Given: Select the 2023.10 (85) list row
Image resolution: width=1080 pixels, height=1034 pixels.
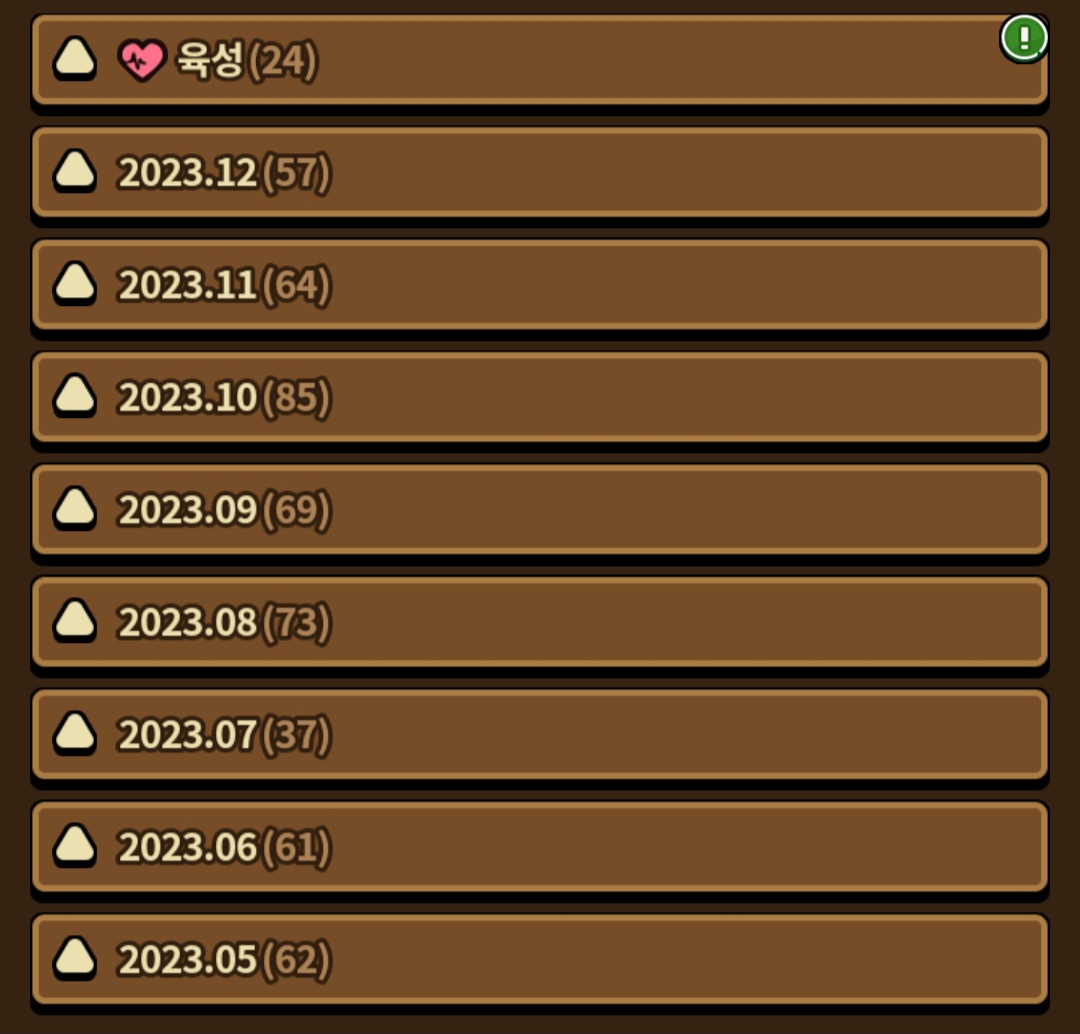Looking at the screenshot, I should tap(540, 397).
